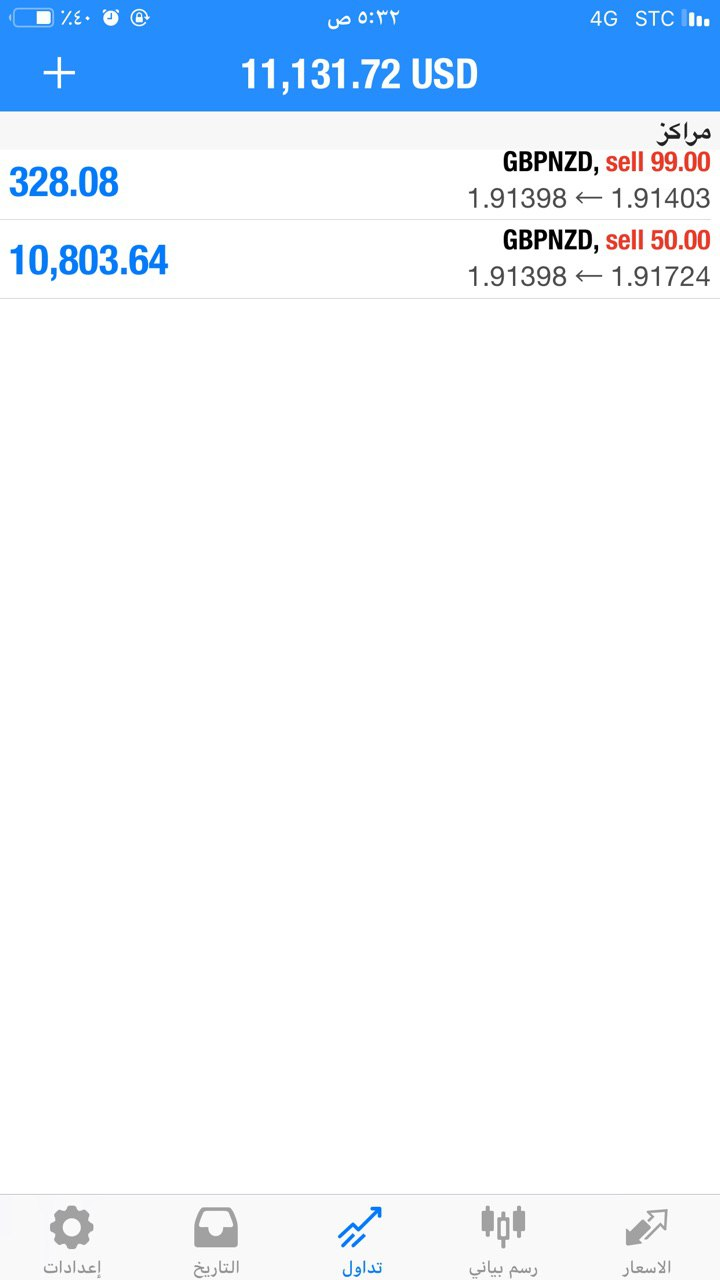Tap the plus icon to add new order
The width and height of the screenshot is (720, 1280).
point(59,74)
